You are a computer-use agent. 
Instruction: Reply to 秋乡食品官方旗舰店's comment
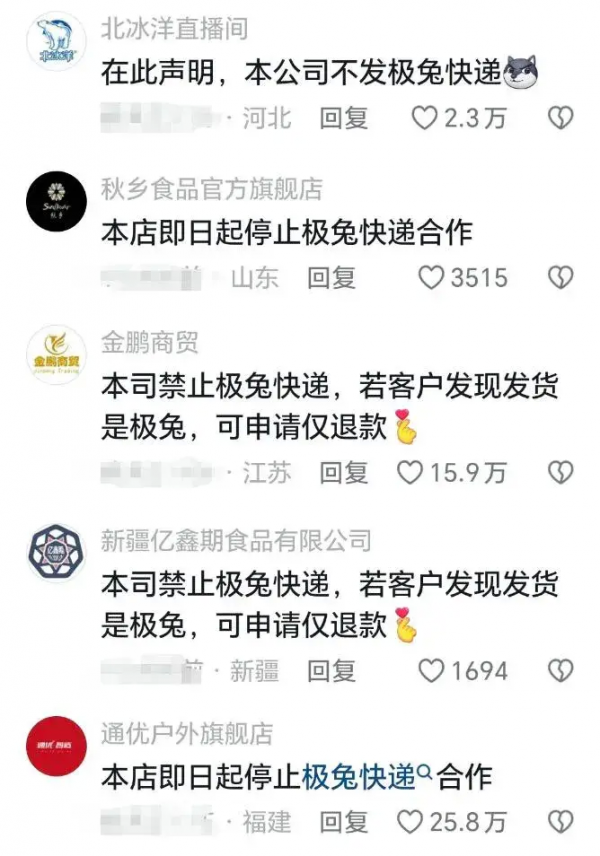(331, 277)
